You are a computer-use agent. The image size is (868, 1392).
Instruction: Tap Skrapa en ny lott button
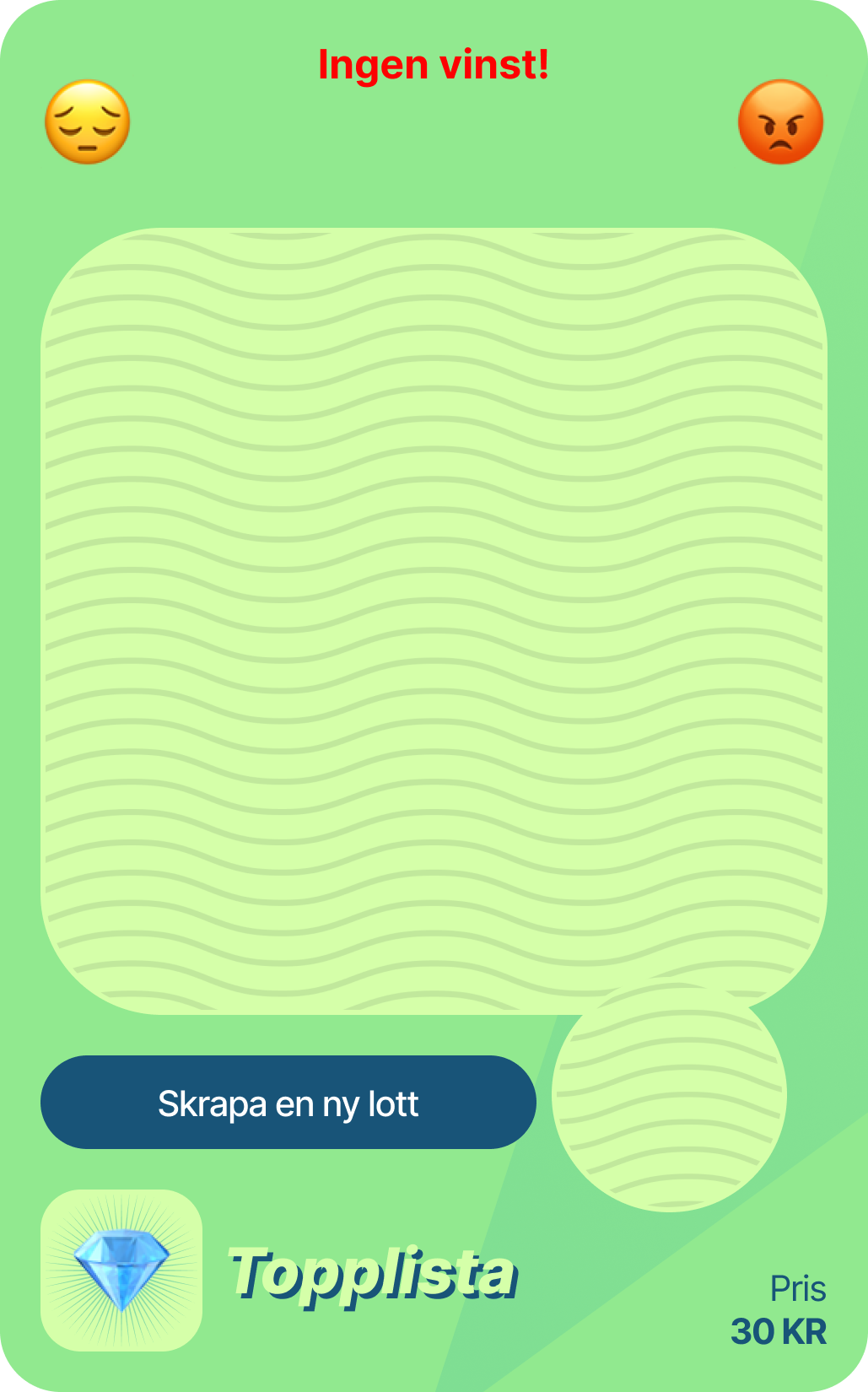(x=288, y=1103)
